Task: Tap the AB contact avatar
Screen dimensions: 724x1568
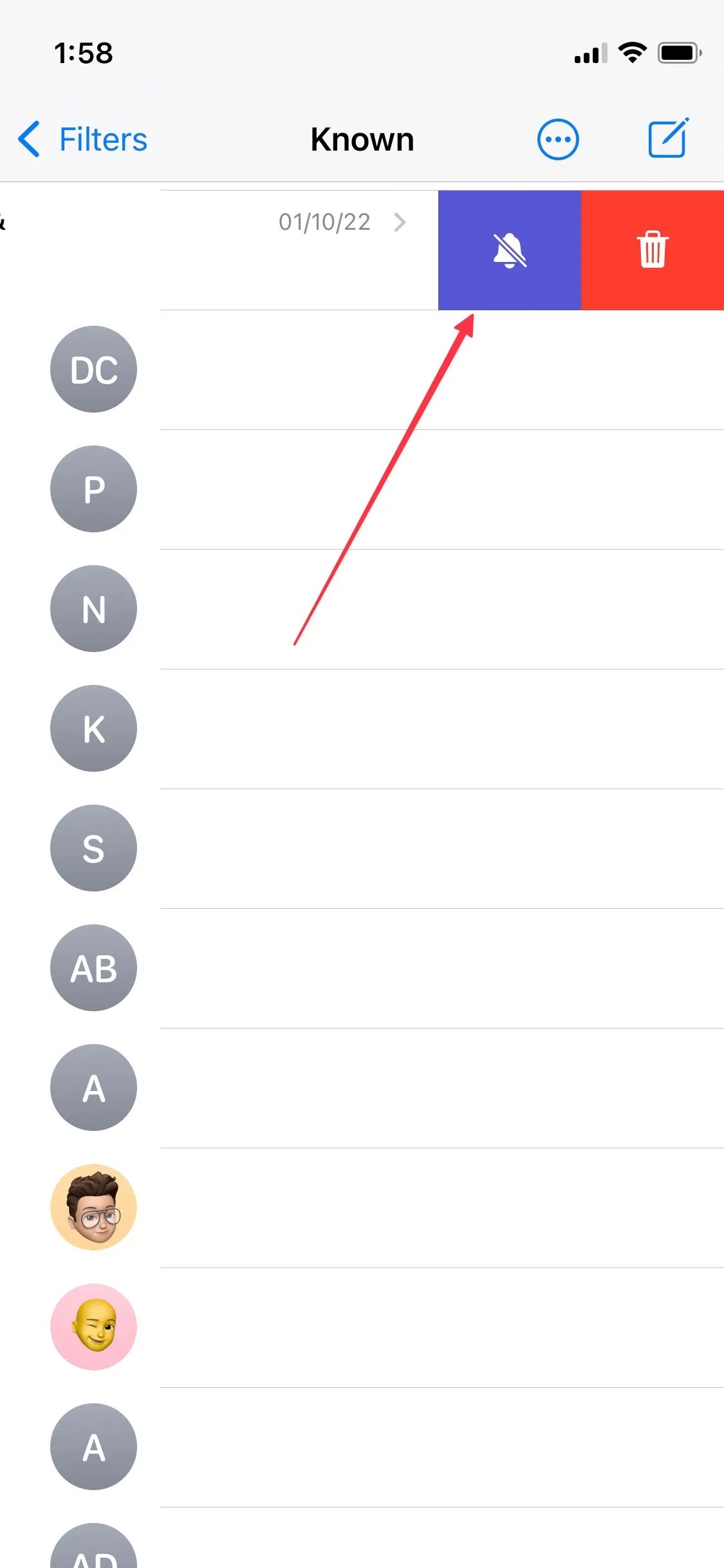Action: point(93,969)
